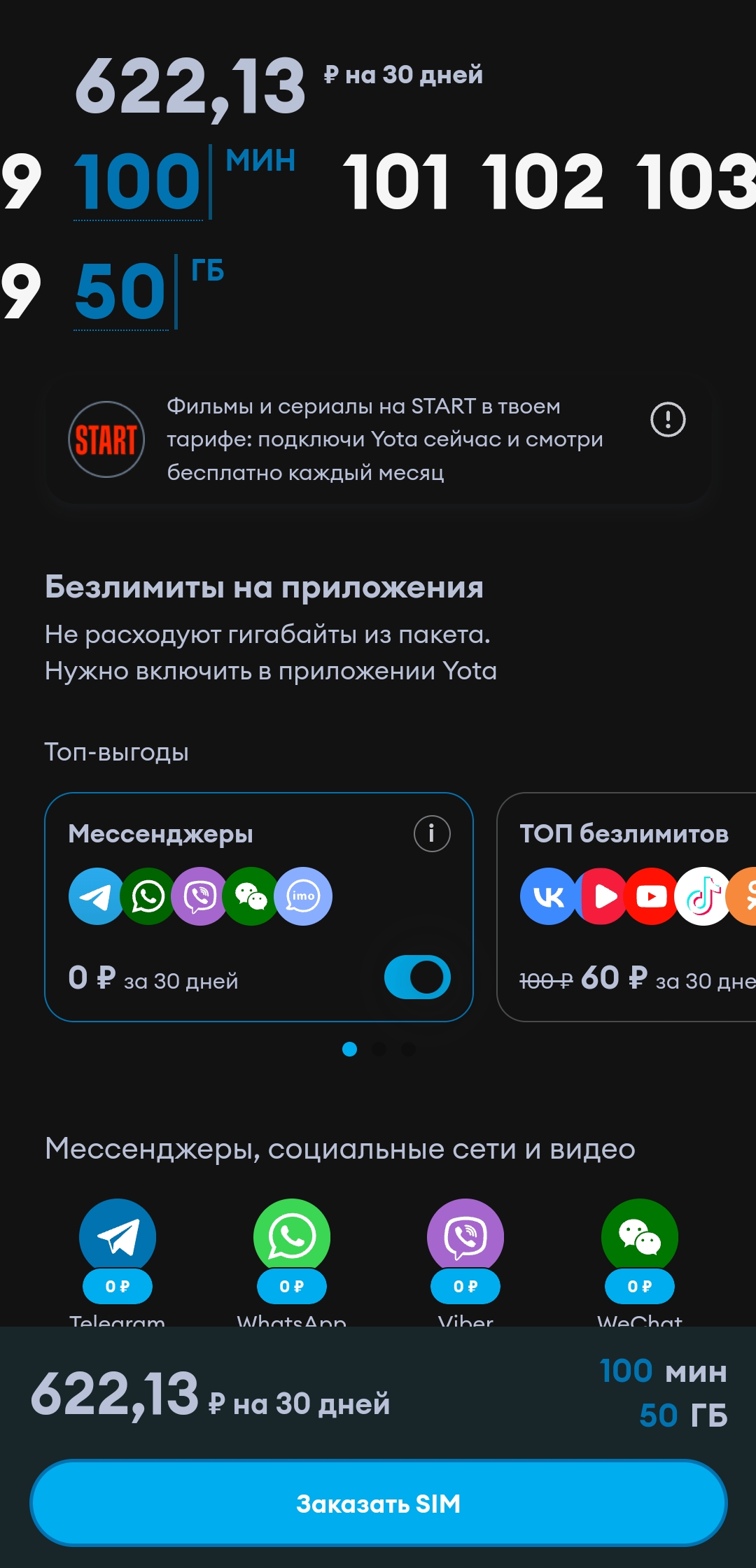Viewport: 756px width, 1568px height.
Task: Disable the Мессенджеры unlimited toggle
Action: 417,977
